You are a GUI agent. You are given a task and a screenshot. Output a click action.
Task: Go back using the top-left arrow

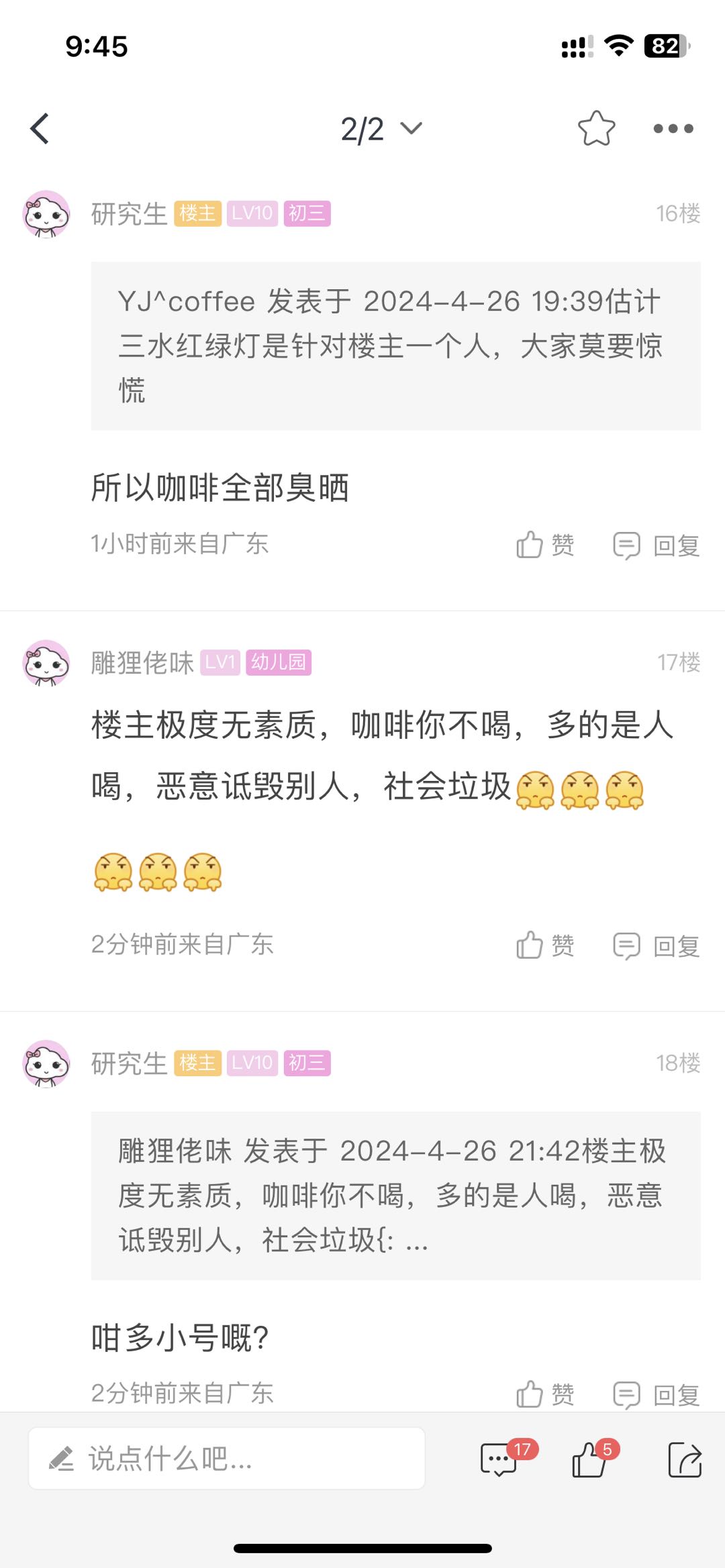click(40, 129)
